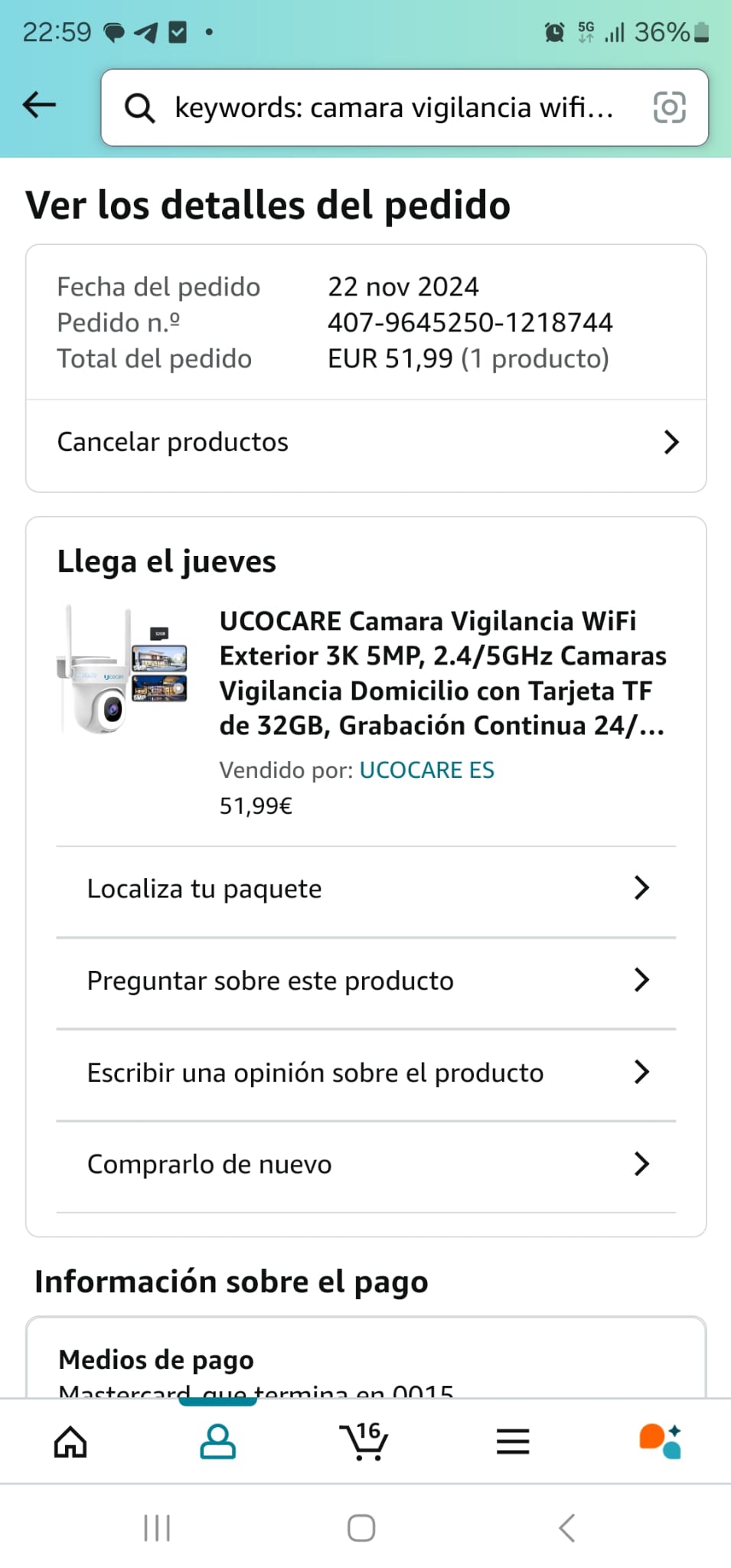Open Localiza tu paquete
Image resolution: width=731 pixels, height=1568 pixels.
point(366,889)
